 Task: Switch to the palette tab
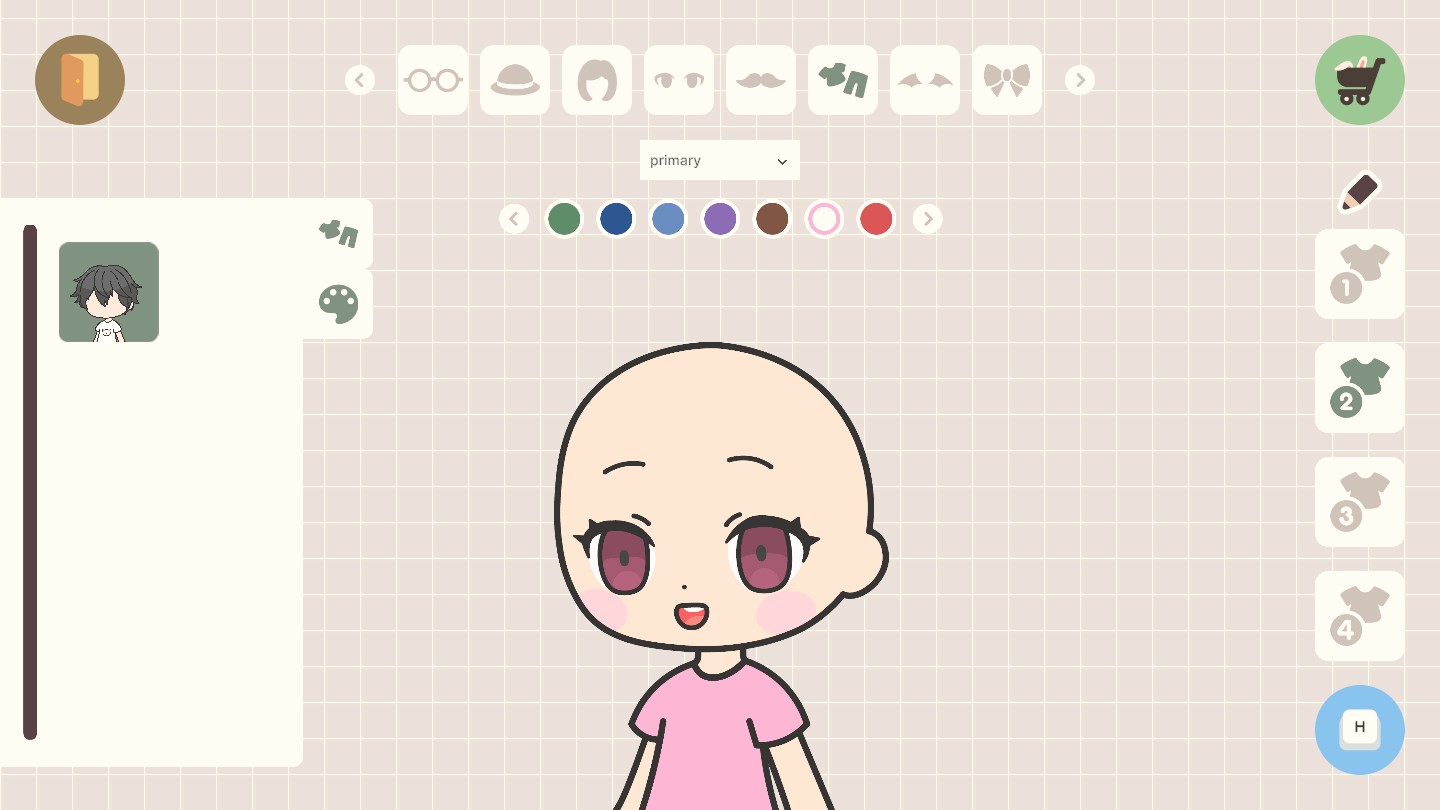(338, 304)
